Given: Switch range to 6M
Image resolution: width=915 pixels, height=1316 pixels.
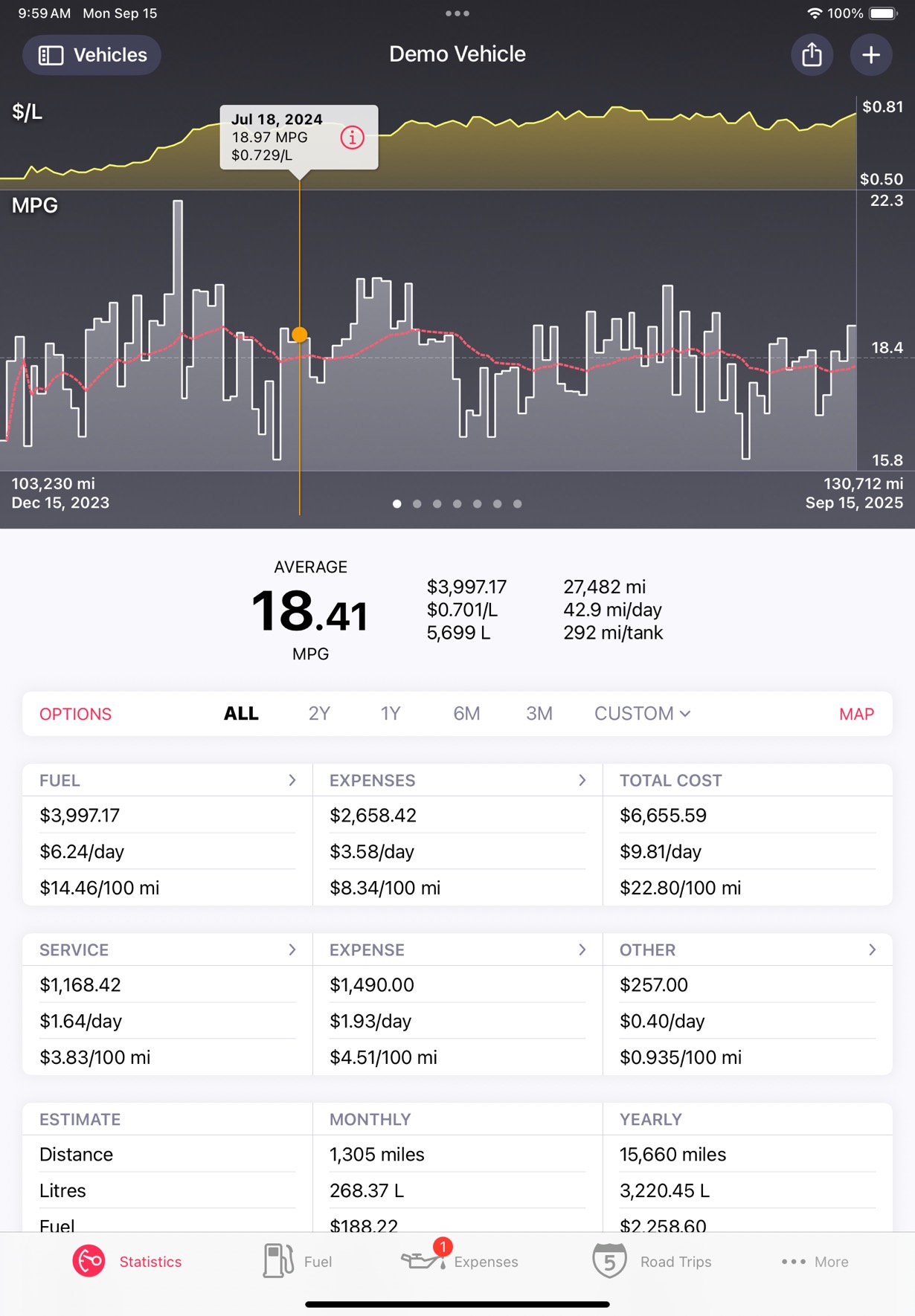Looking at the screenshot, I should (x=466, y=714).
